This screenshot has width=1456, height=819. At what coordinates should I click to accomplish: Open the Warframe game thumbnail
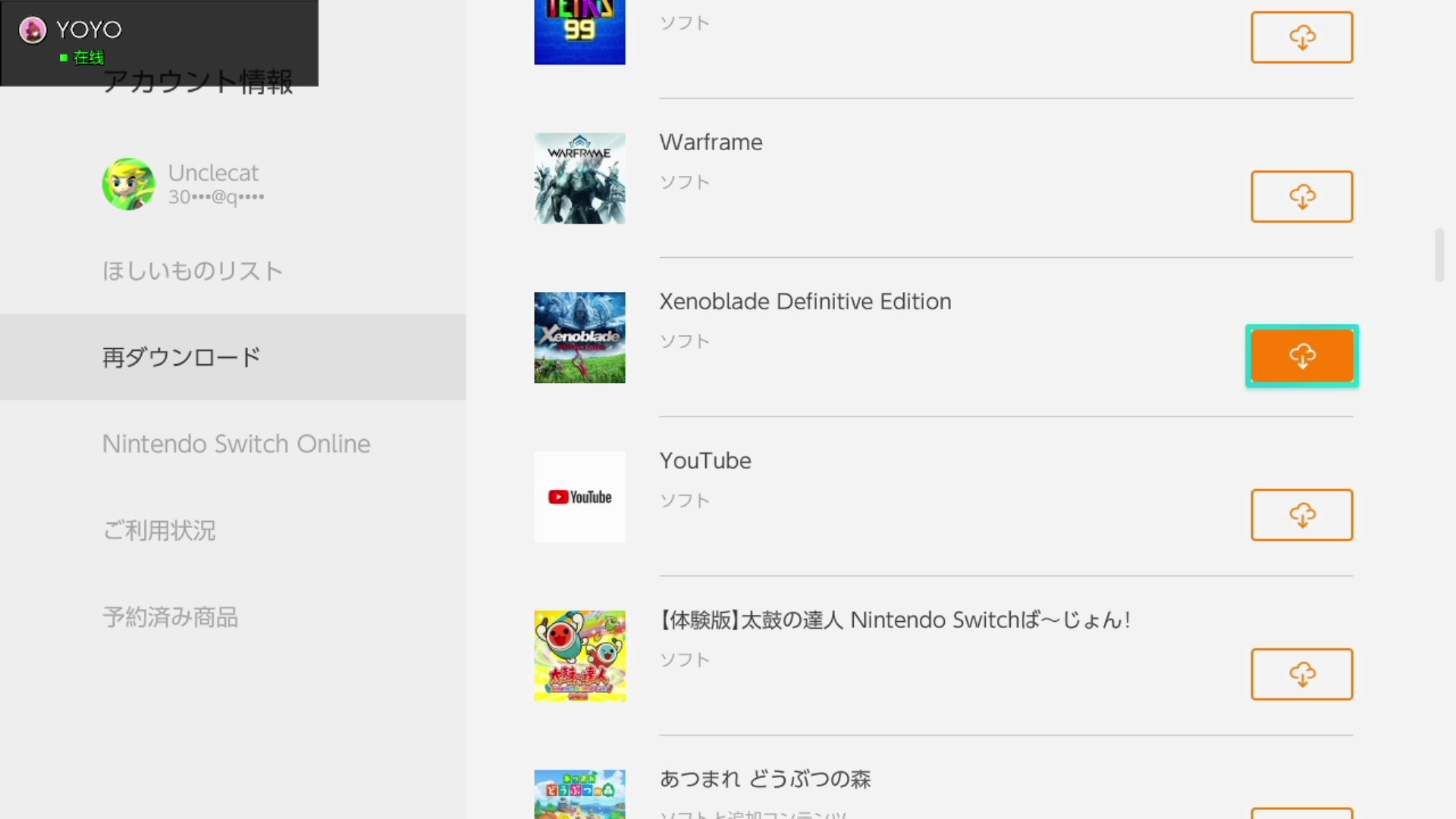pyautogui.click(x=579, y=178)
